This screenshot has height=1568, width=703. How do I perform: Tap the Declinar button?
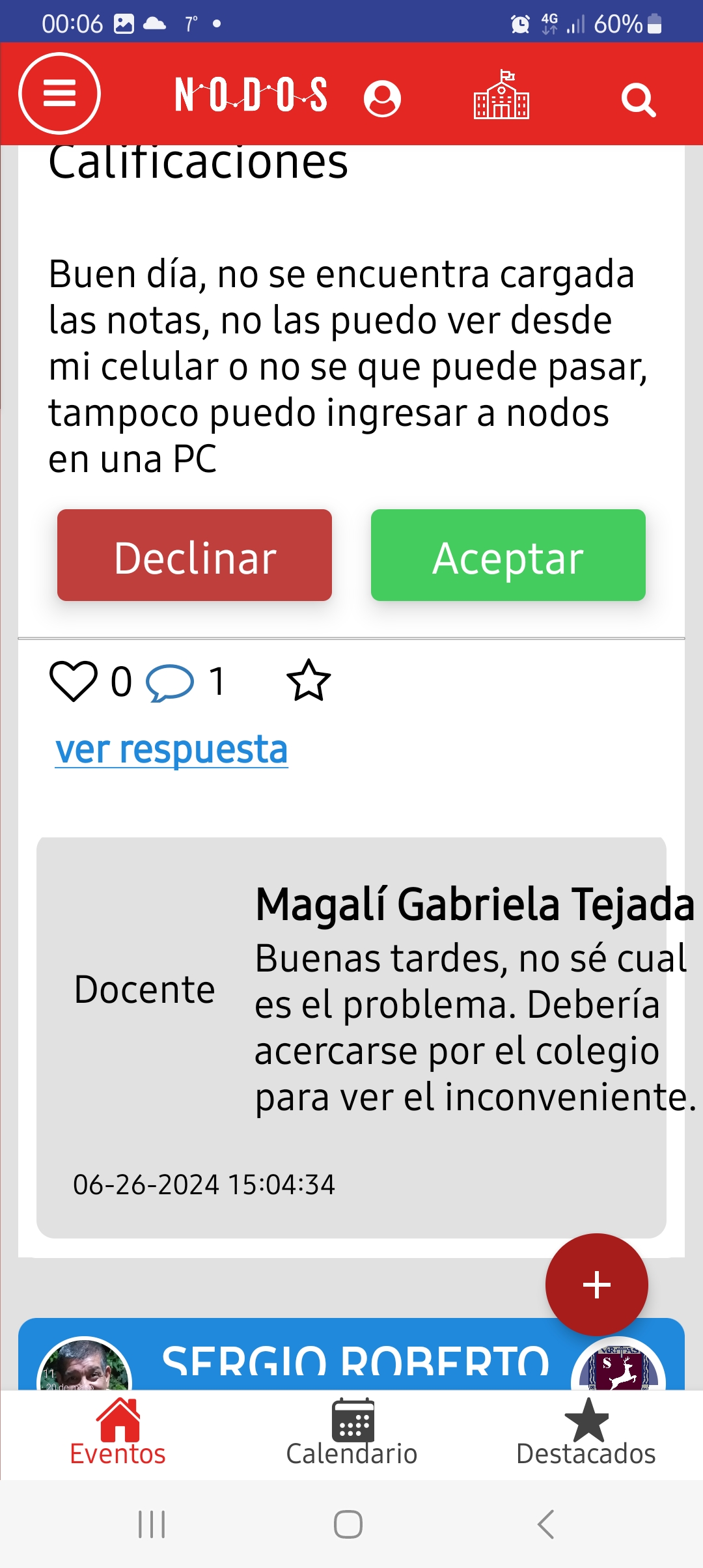[195, 555]
